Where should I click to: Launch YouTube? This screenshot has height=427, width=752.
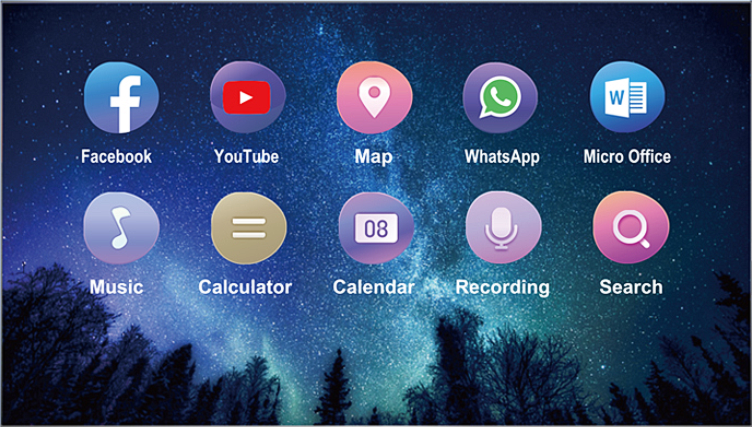click(247, 98)
